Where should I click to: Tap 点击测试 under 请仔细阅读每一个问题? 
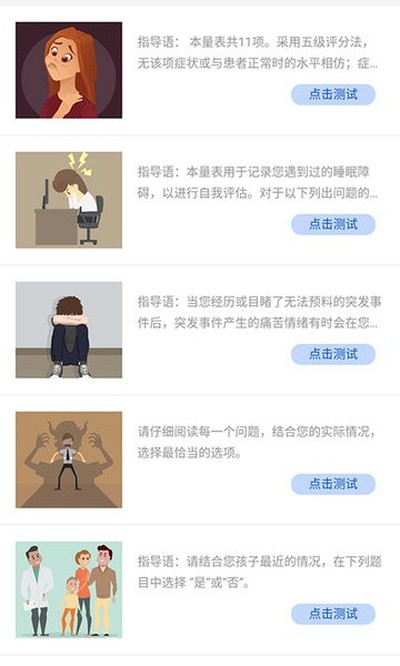333,484
